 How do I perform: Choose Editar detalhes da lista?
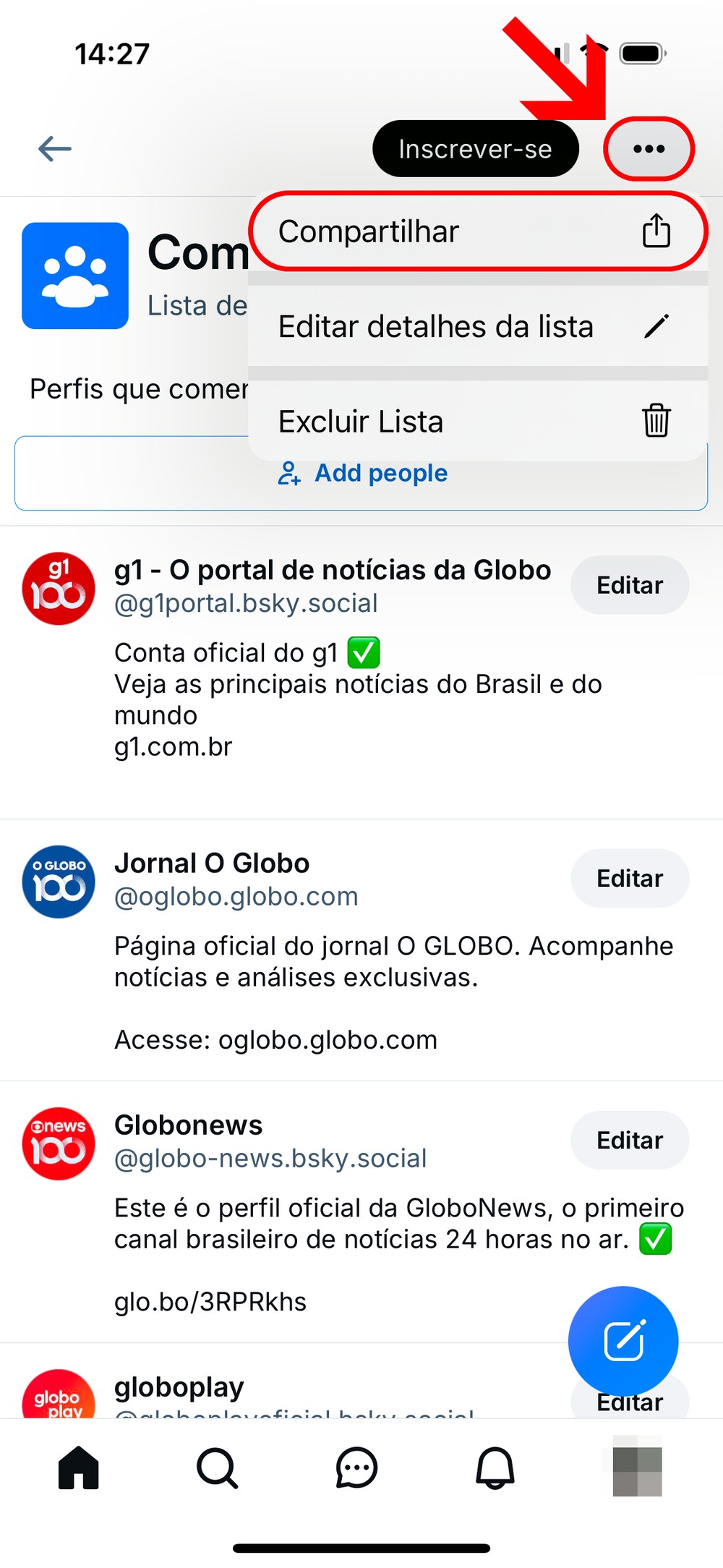[x=477, y=326]
